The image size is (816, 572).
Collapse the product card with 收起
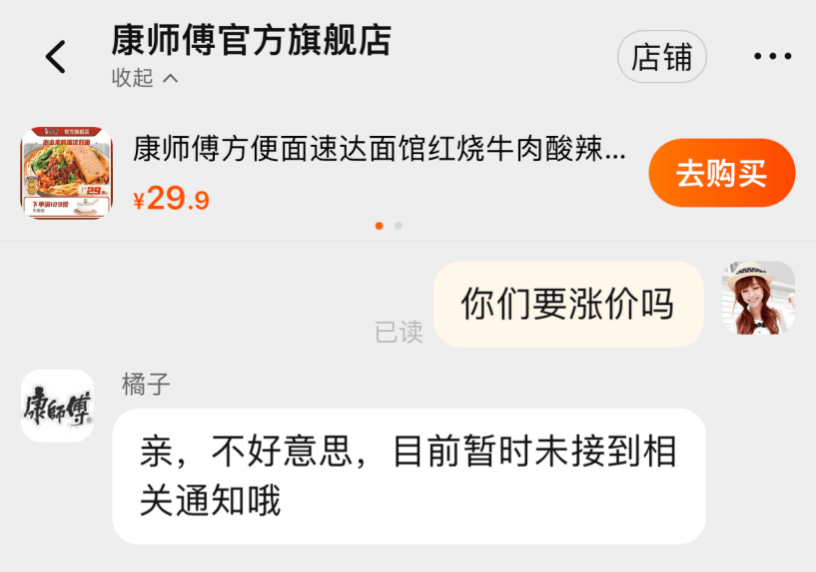[145, 78]
